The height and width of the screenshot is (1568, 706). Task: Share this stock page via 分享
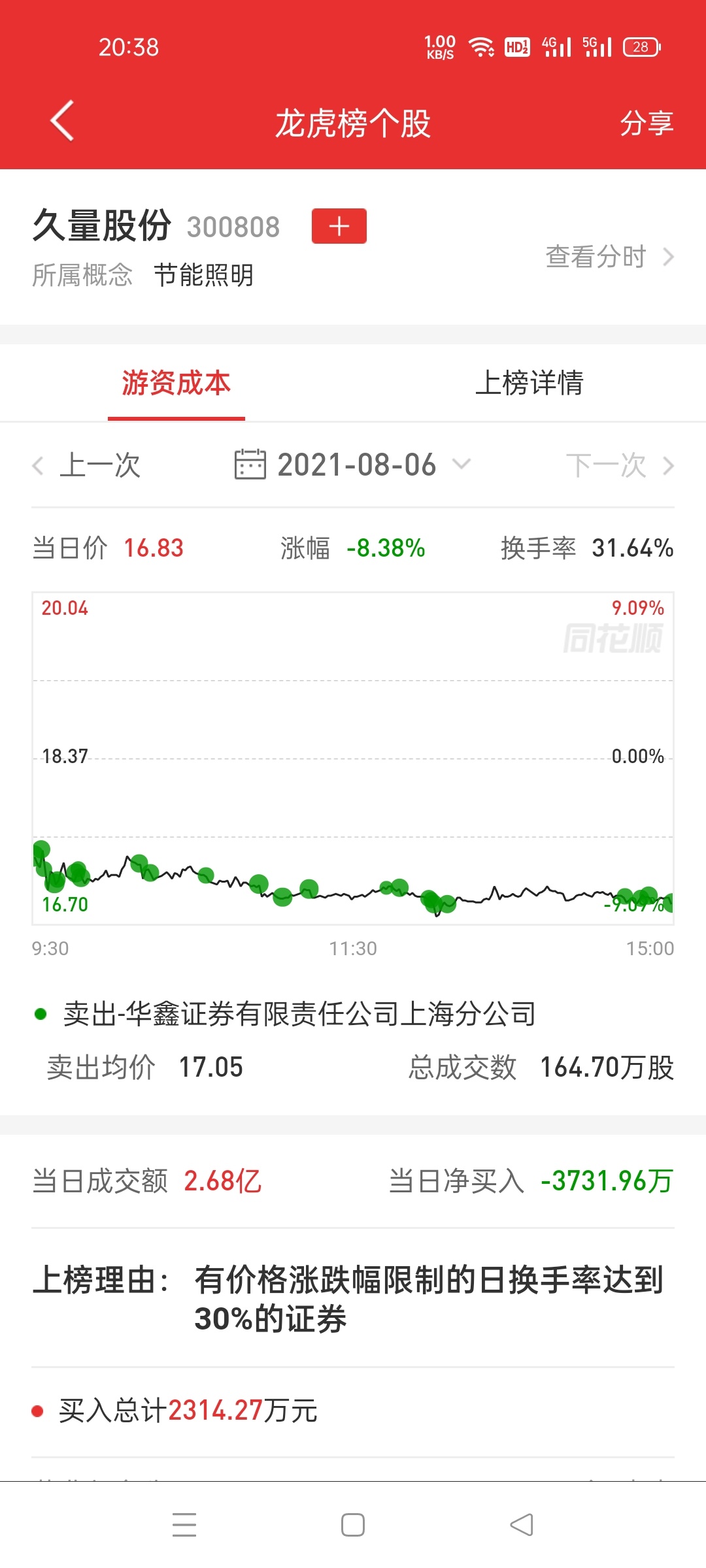647,123
